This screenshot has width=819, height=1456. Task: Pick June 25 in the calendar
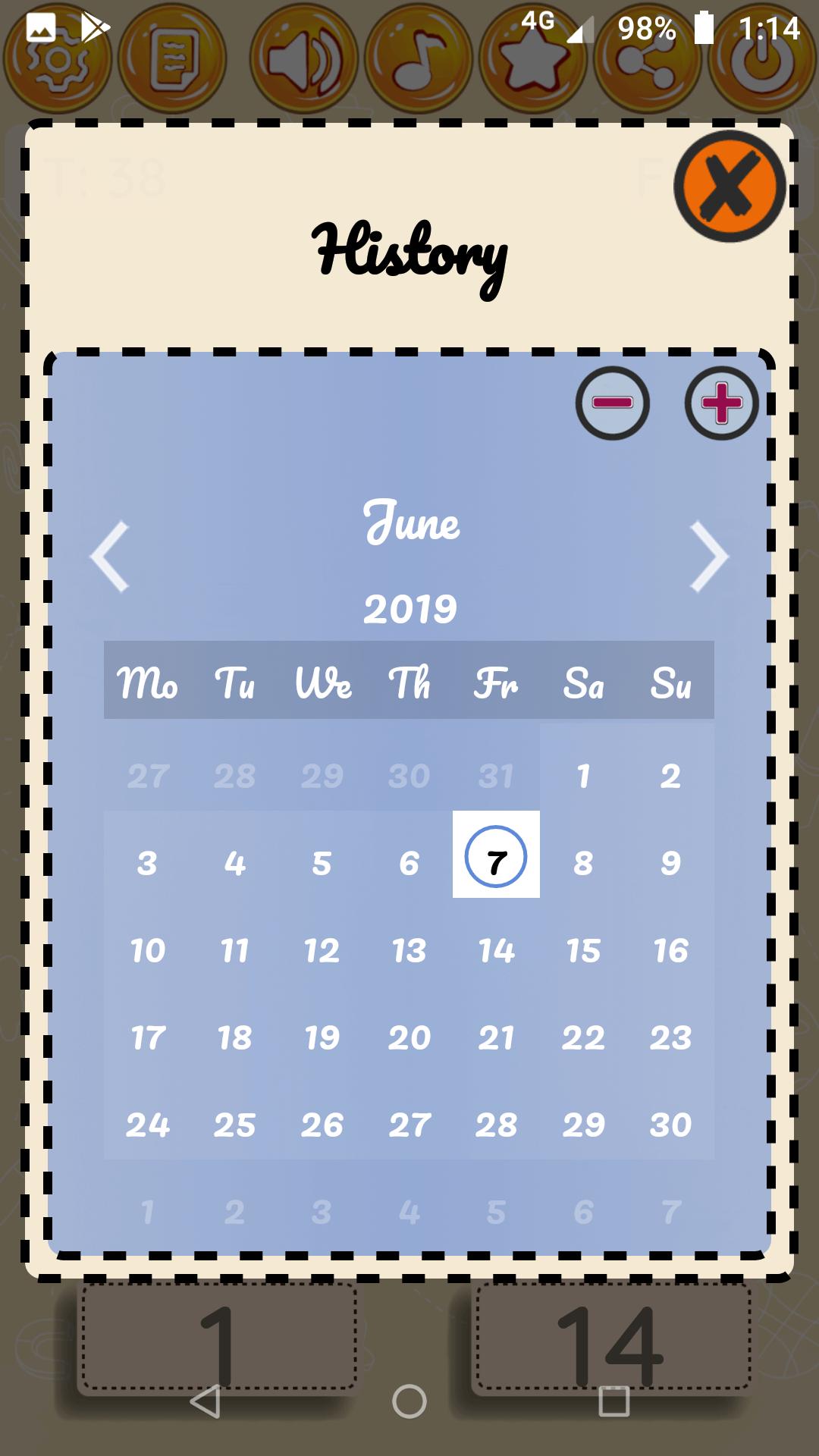235,1125
